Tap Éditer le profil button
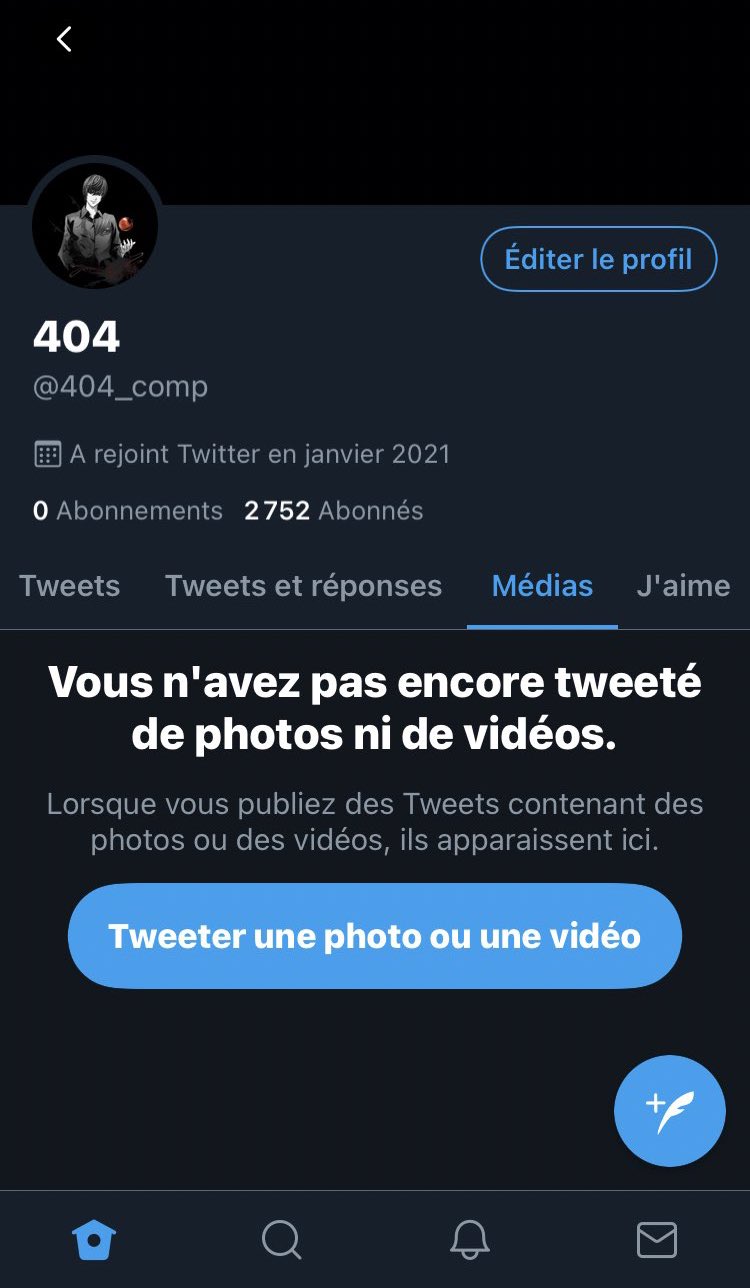750x1288 pixels. coord(599,260)
